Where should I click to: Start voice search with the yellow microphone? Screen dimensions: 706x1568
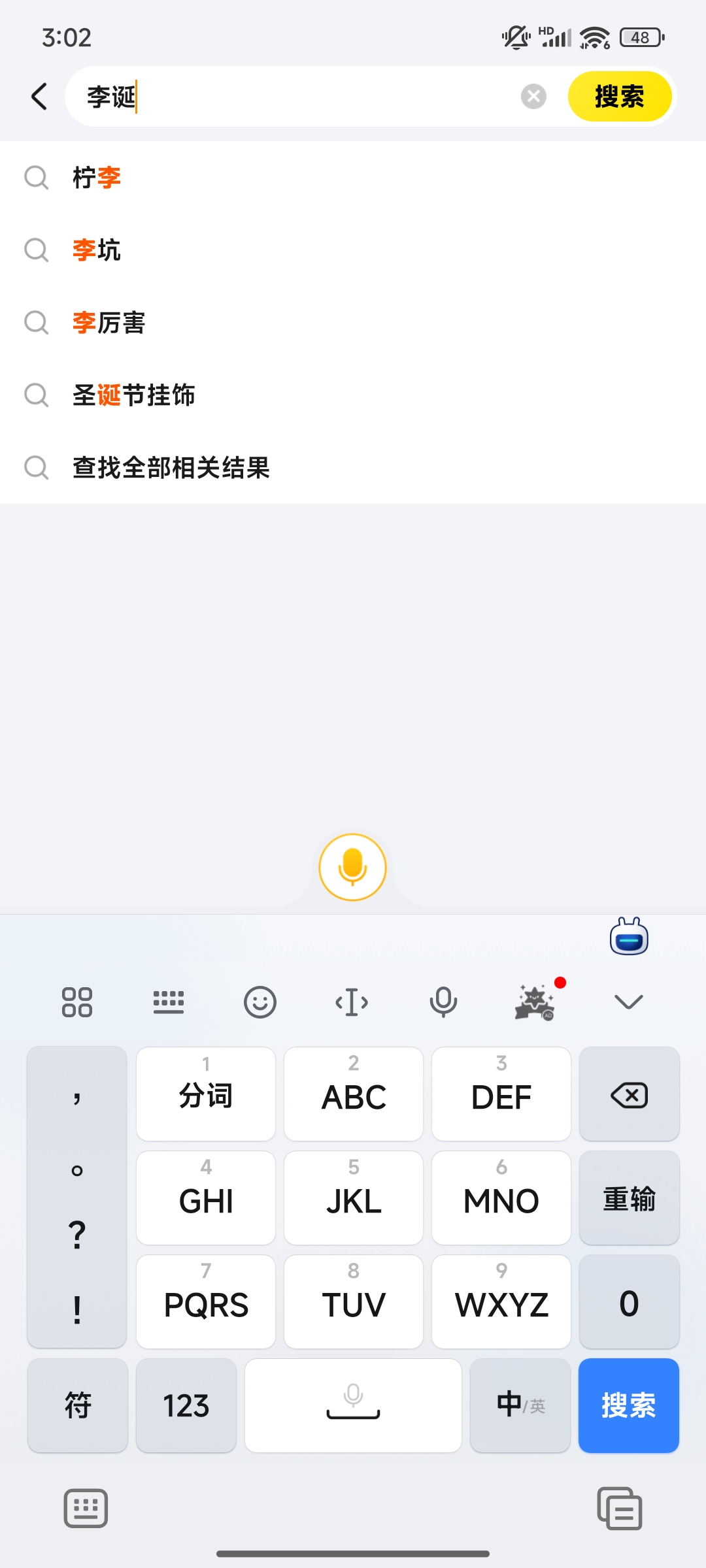point(352,867)
